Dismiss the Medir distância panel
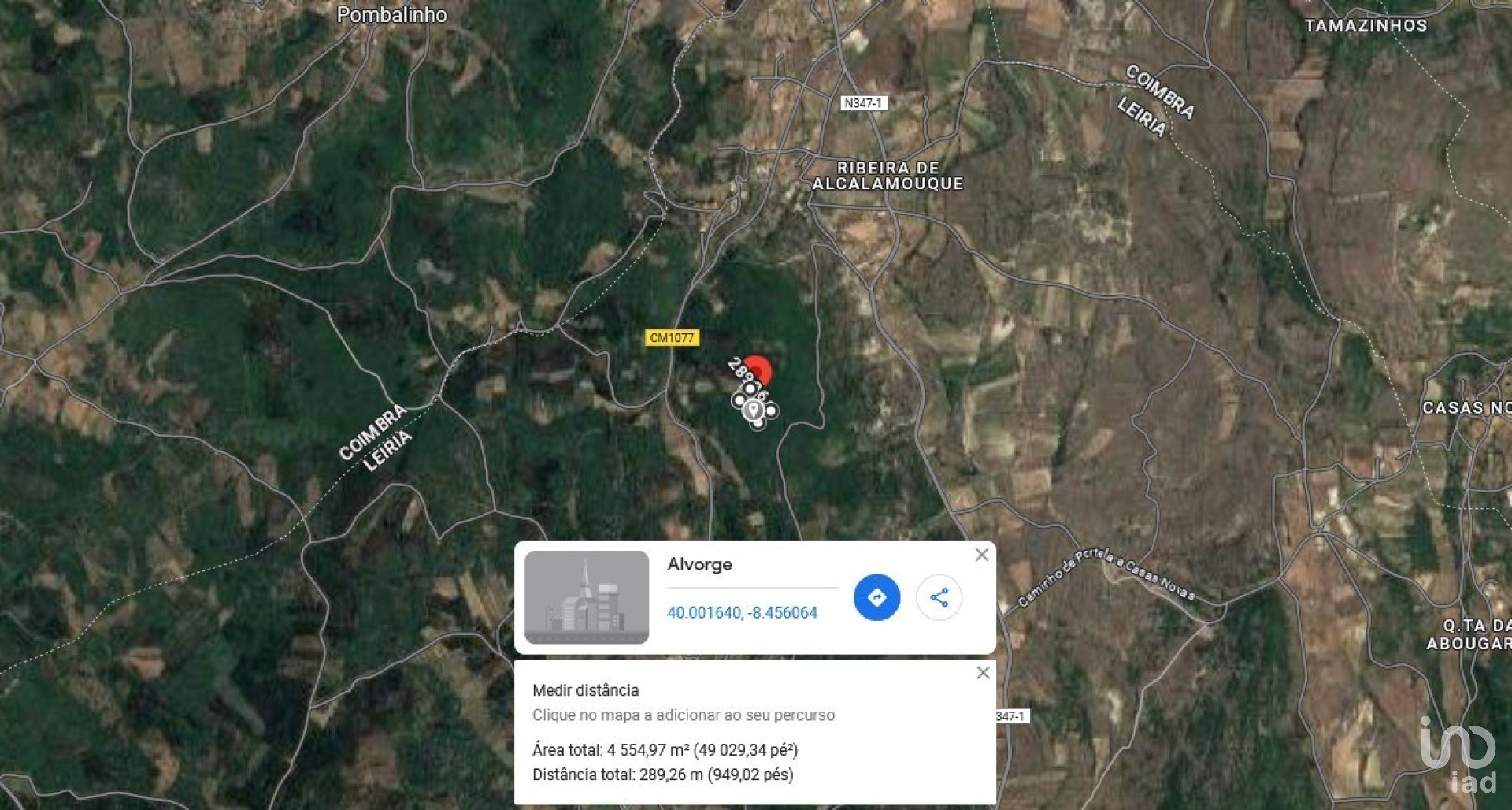 click(983, 673)
